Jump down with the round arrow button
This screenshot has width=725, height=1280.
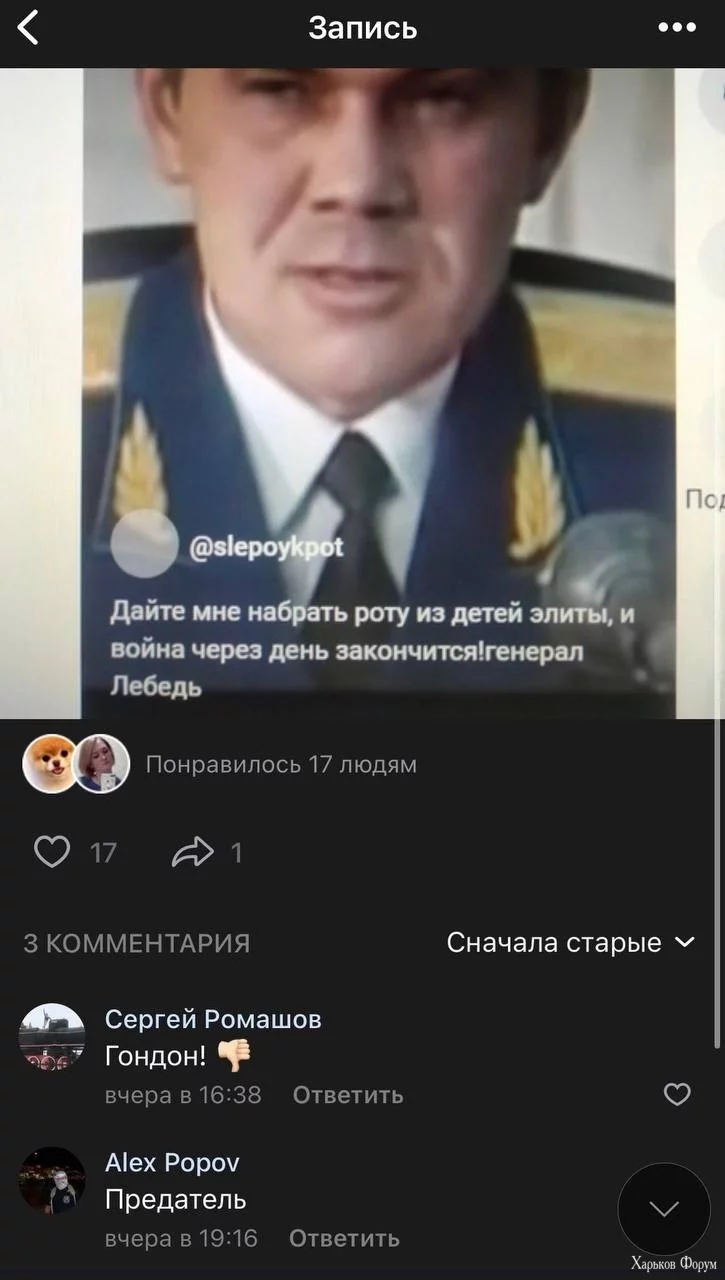[664, 1209]
